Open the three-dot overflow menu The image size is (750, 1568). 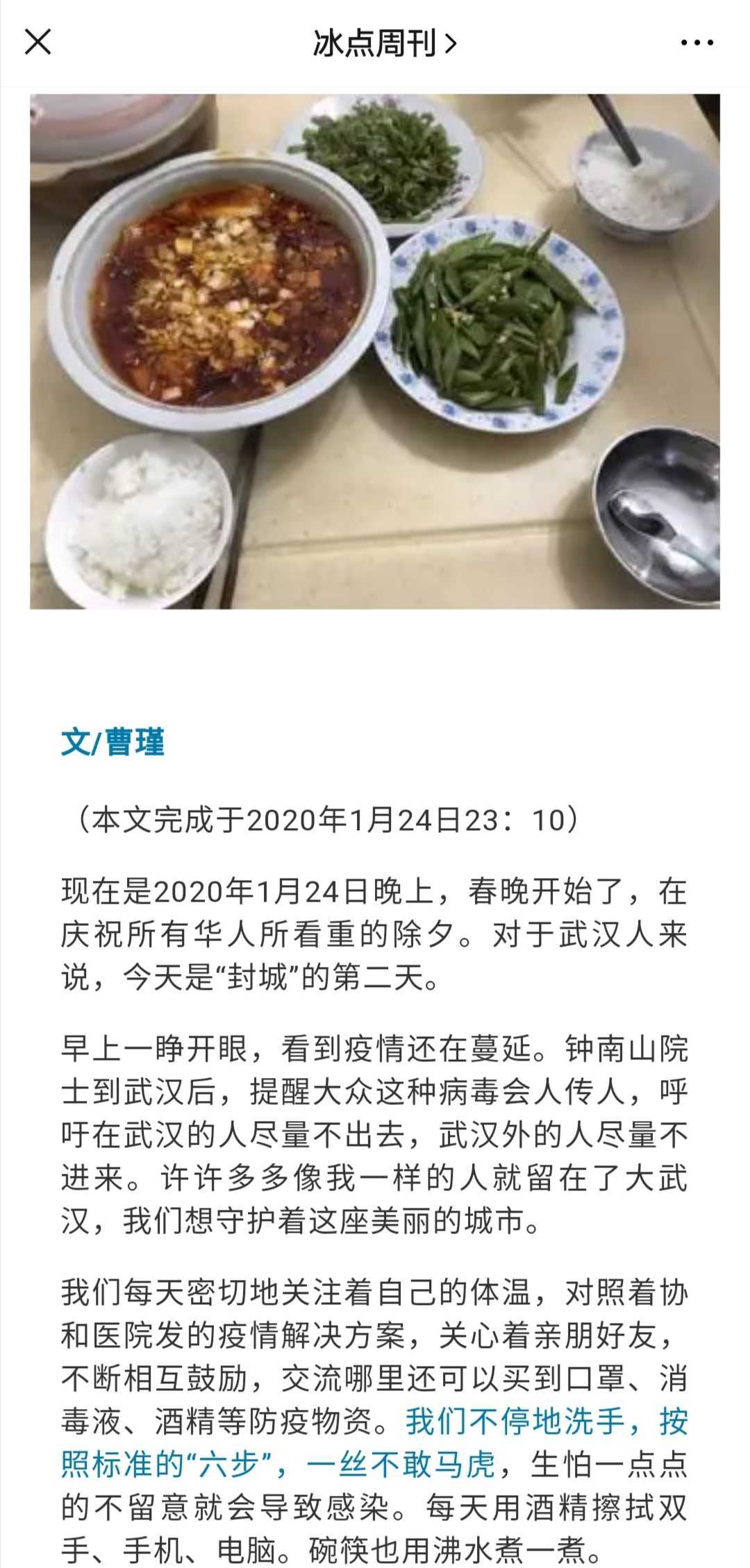697,43
